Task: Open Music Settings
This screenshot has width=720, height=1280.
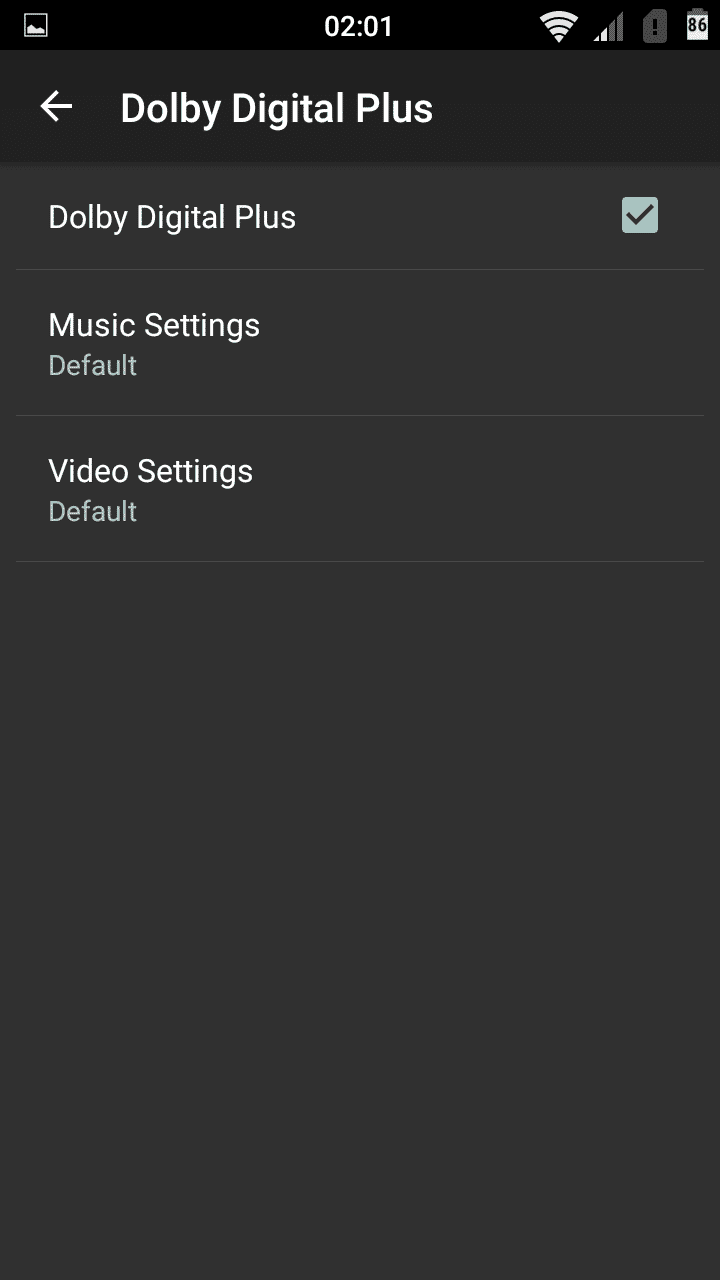Action: [x=360, y=343]
